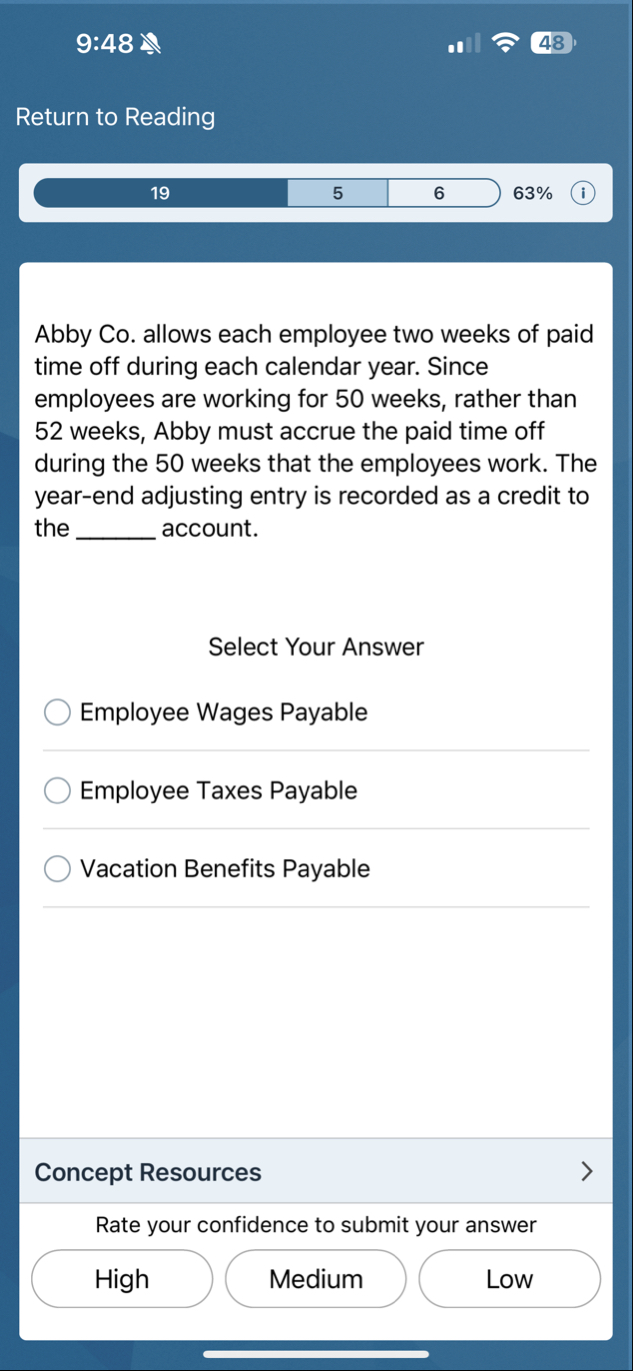
Task: Open the progress info icon
Action: (582, 193)
